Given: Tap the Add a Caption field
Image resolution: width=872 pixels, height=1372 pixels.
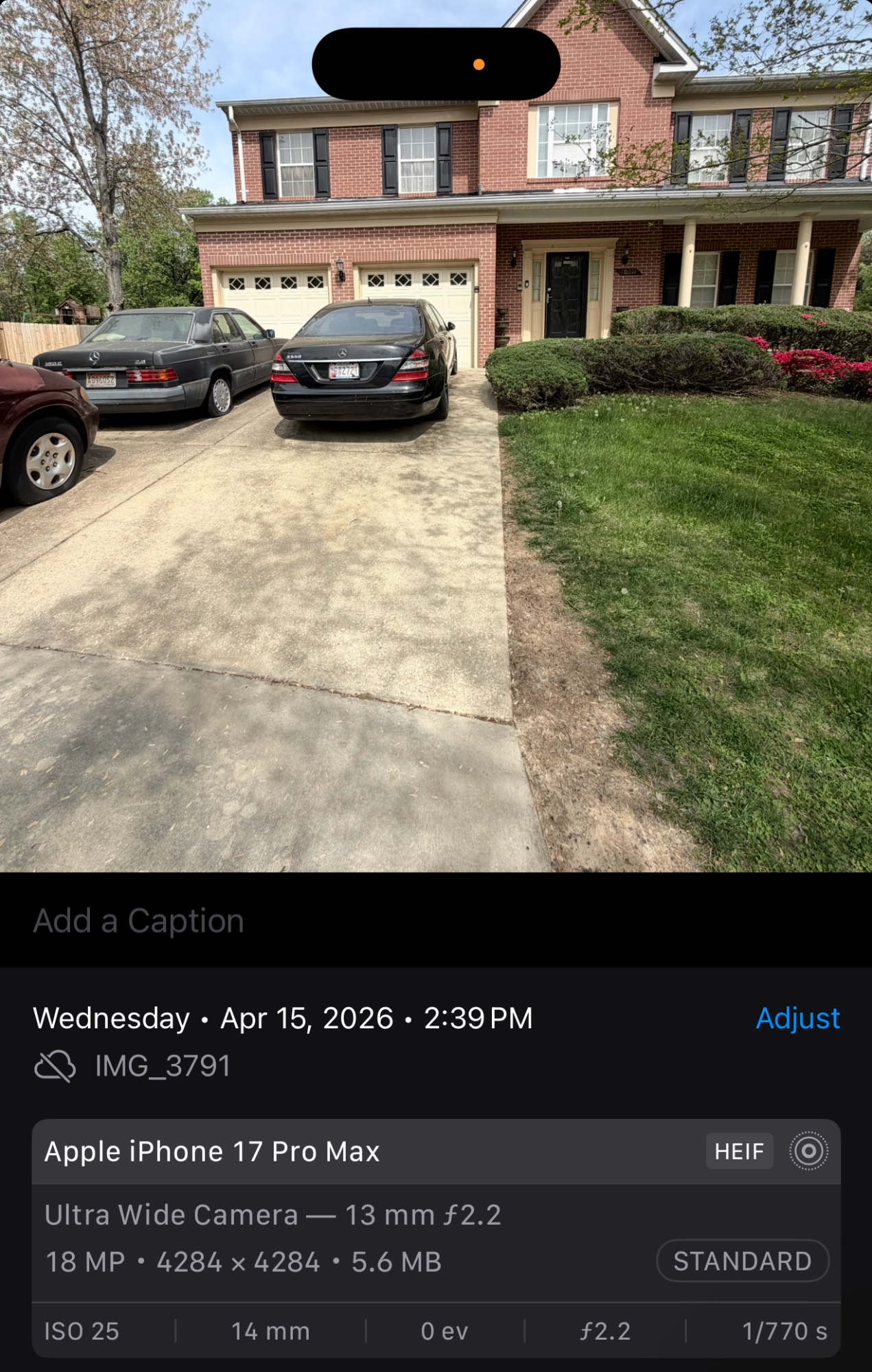Looking at the screenshot, I should [x=139, y=921].
